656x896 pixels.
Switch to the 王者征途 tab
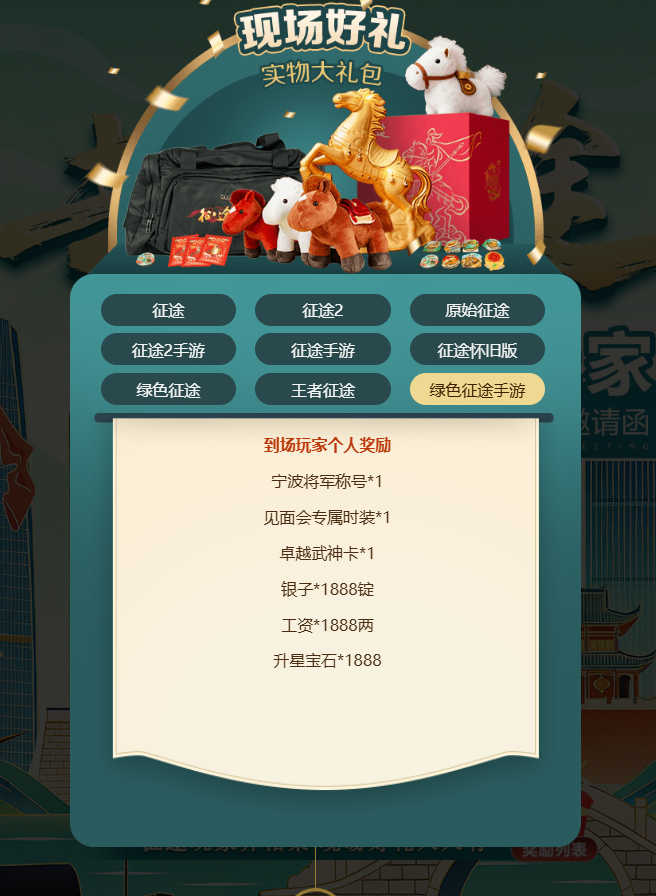tap(322, 390)
